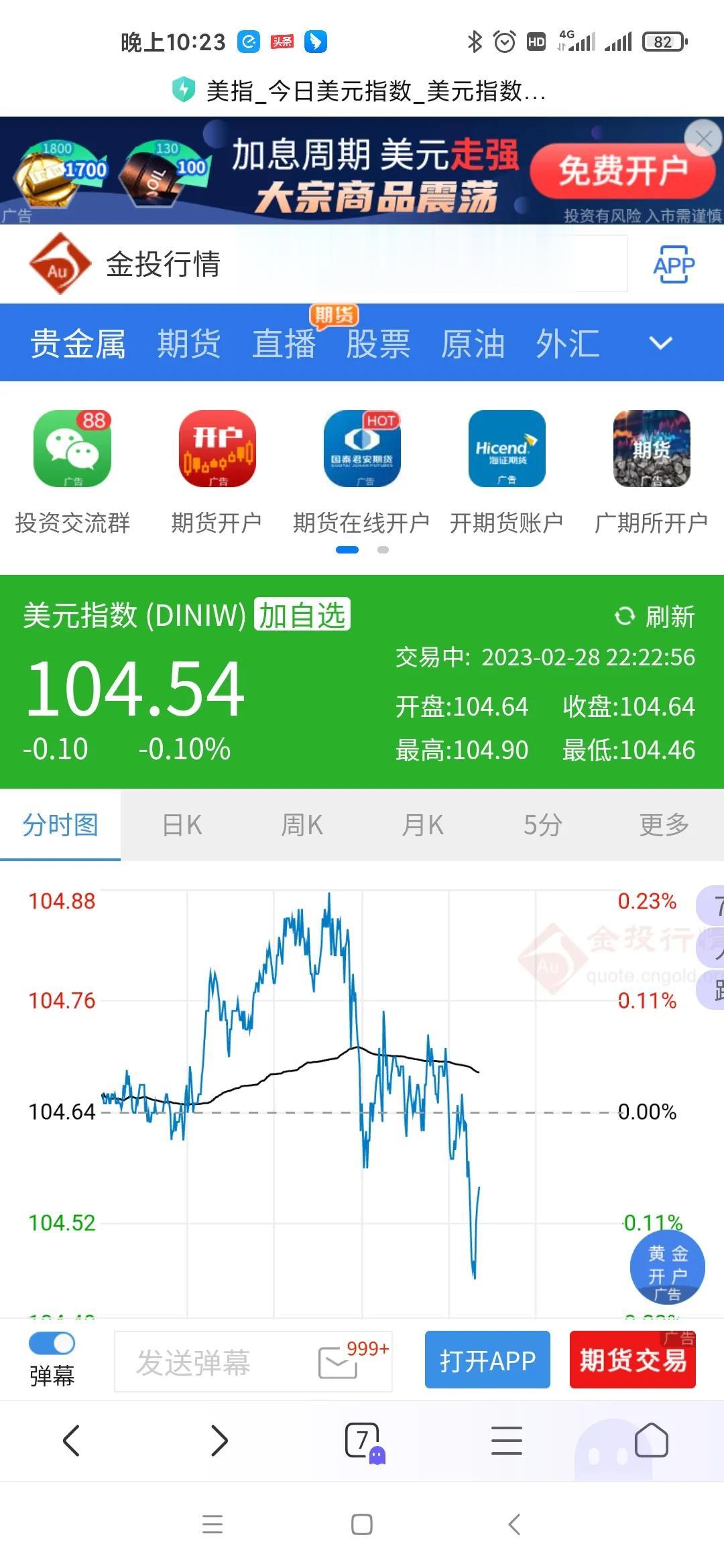
Task: Switch chart to 日K view
Action: click(182, 825)
